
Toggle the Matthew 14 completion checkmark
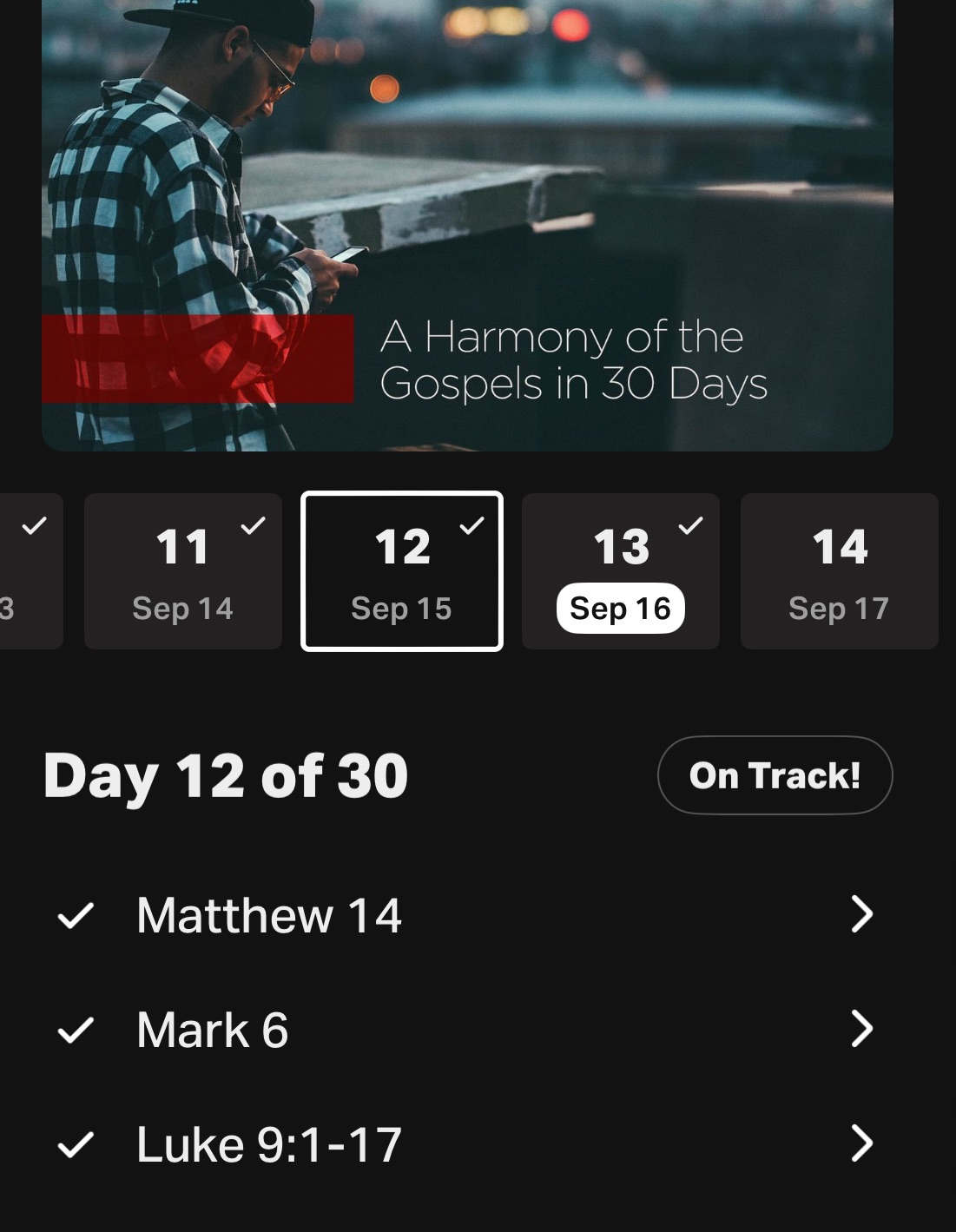point(76,915)
